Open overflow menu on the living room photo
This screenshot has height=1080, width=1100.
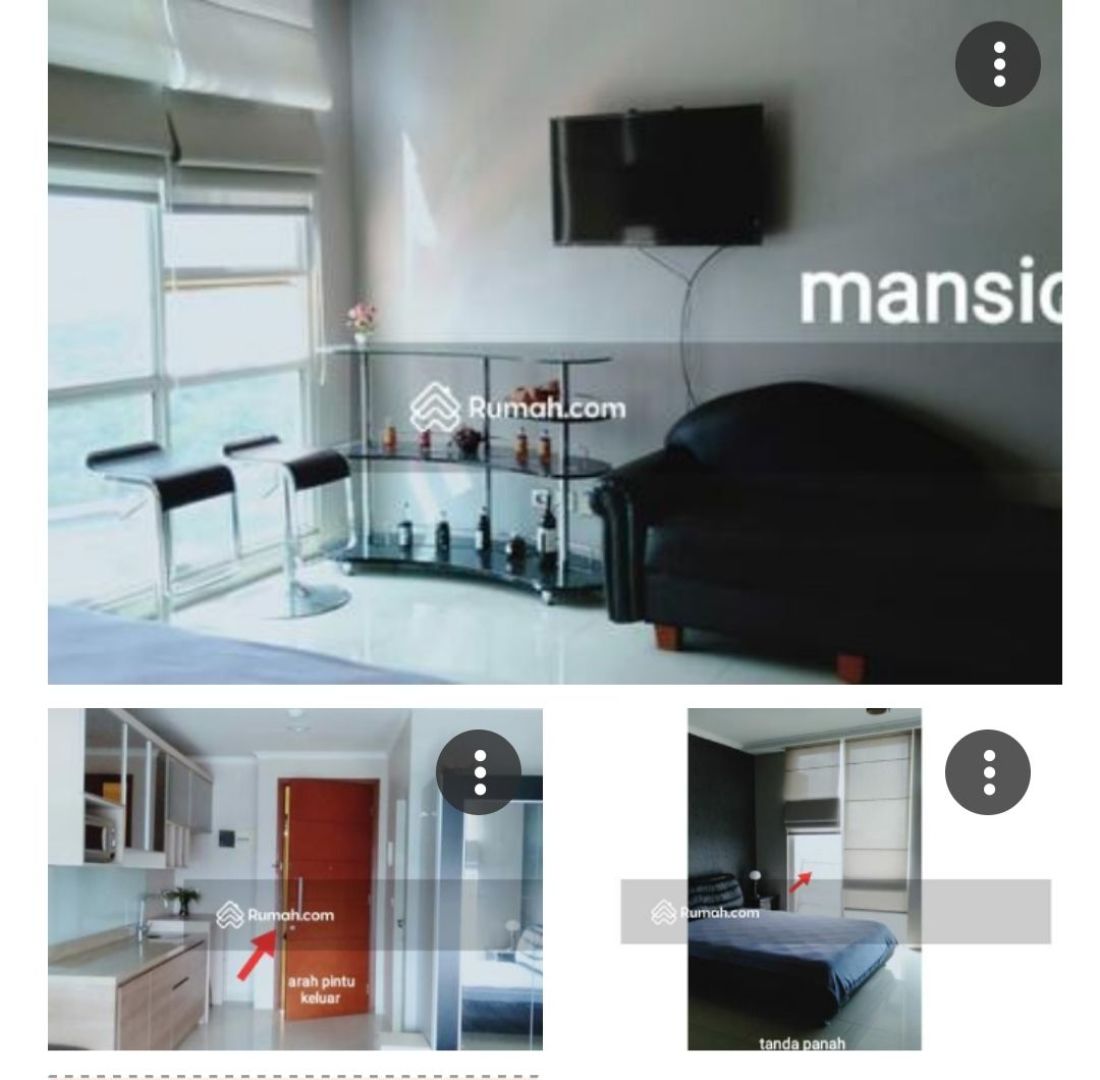(998, 64)
